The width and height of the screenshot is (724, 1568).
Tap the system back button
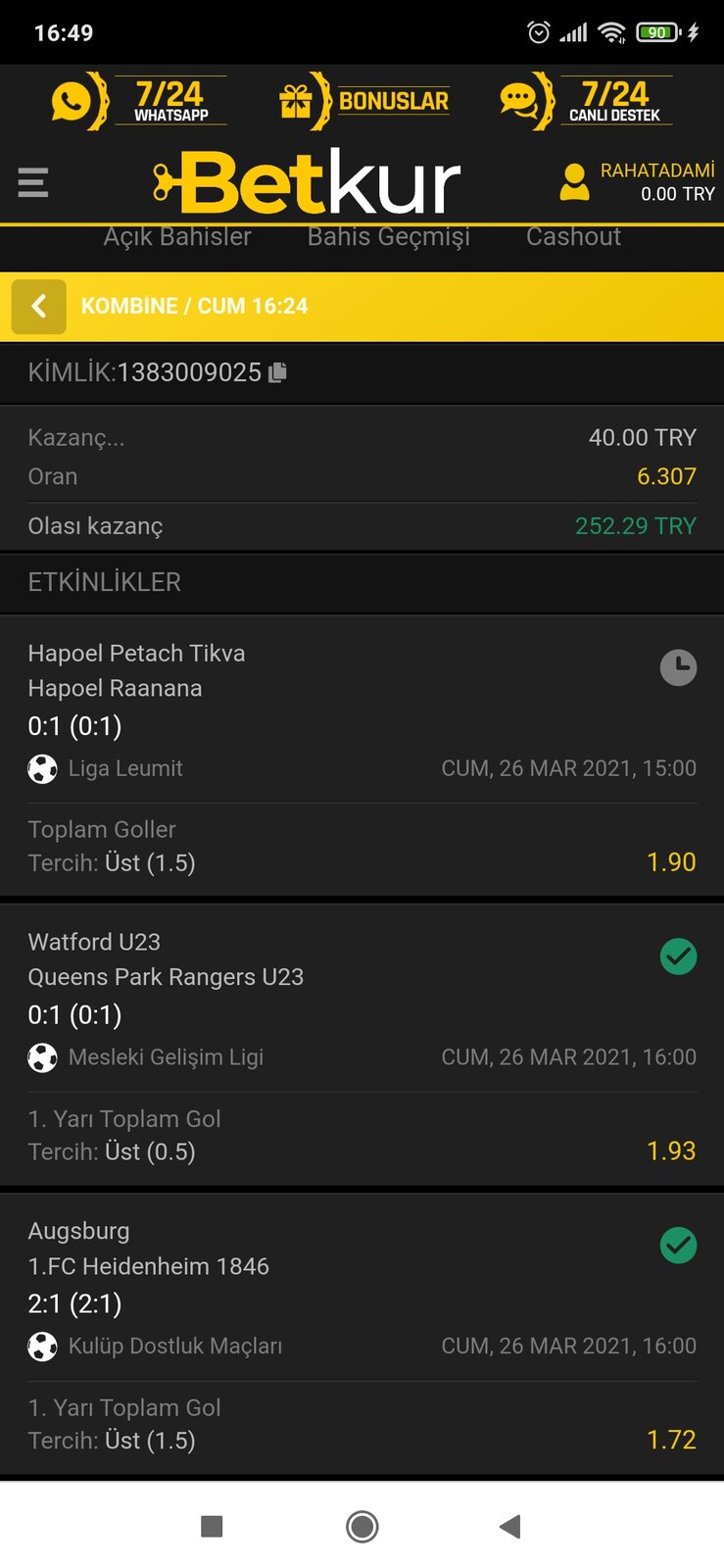[x=509, y=1526]
